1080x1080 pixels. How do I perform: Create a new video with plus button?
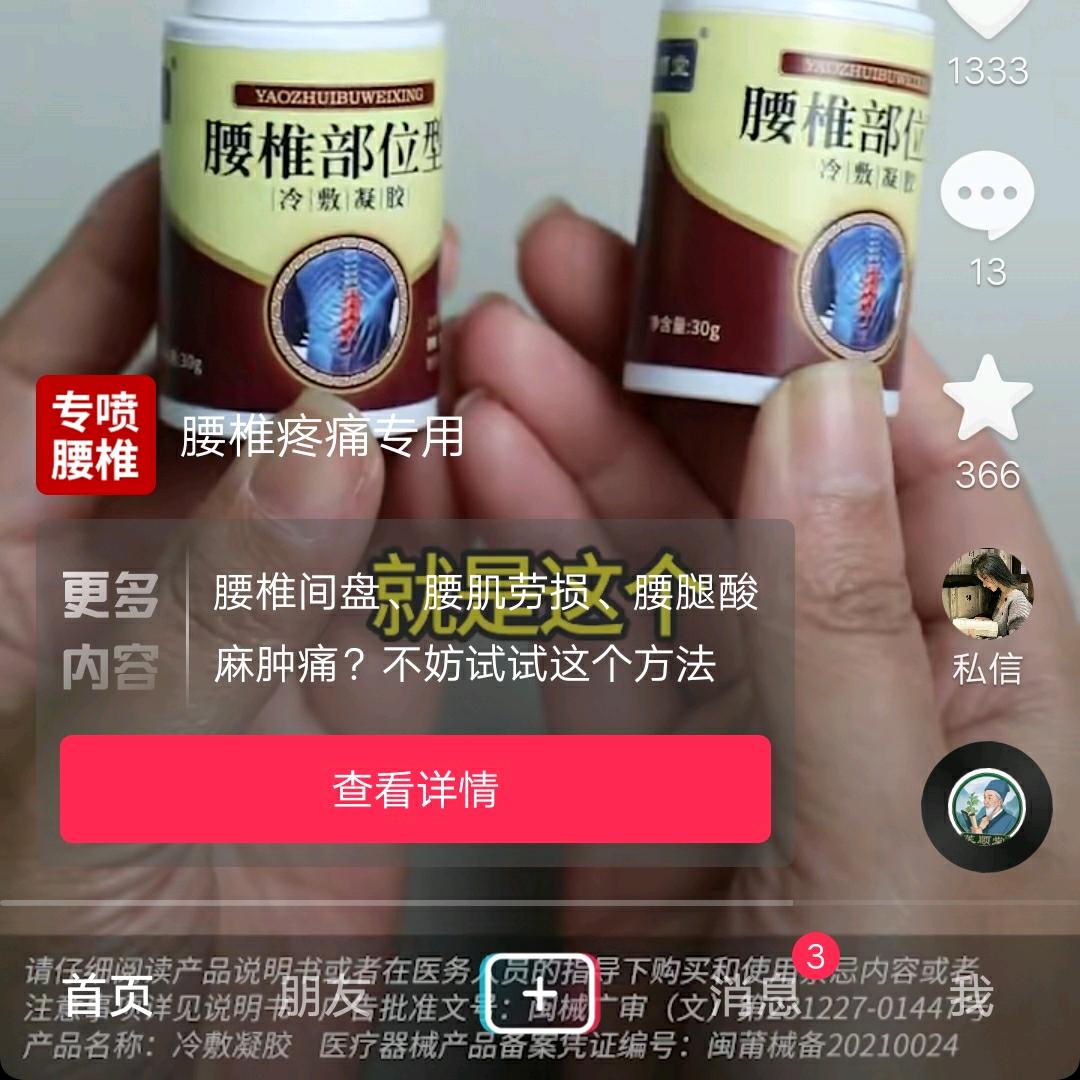pos(540,993)
